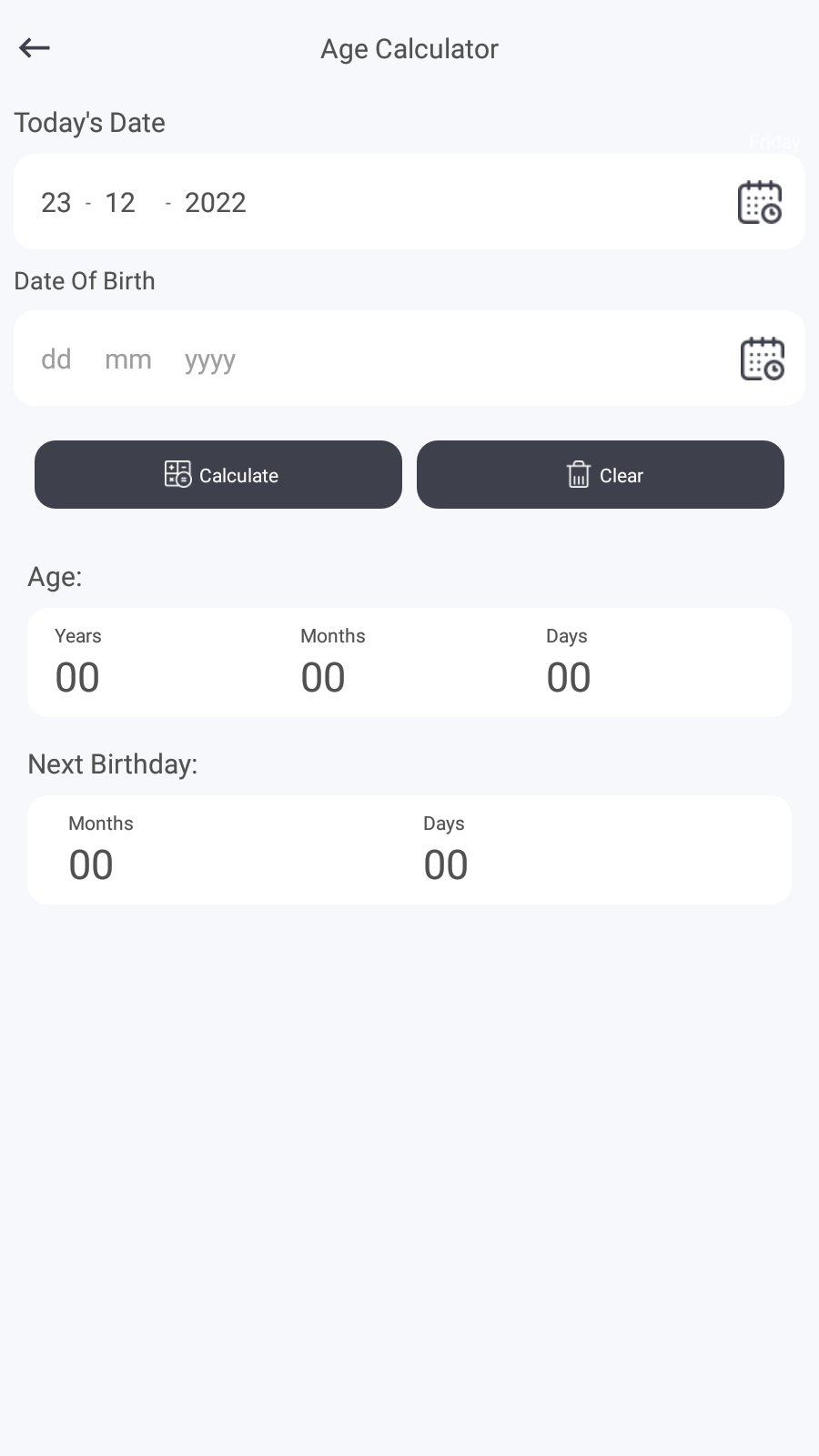Edit today's day value 23
819x1456 pixels.
click(x=56, y=203)
